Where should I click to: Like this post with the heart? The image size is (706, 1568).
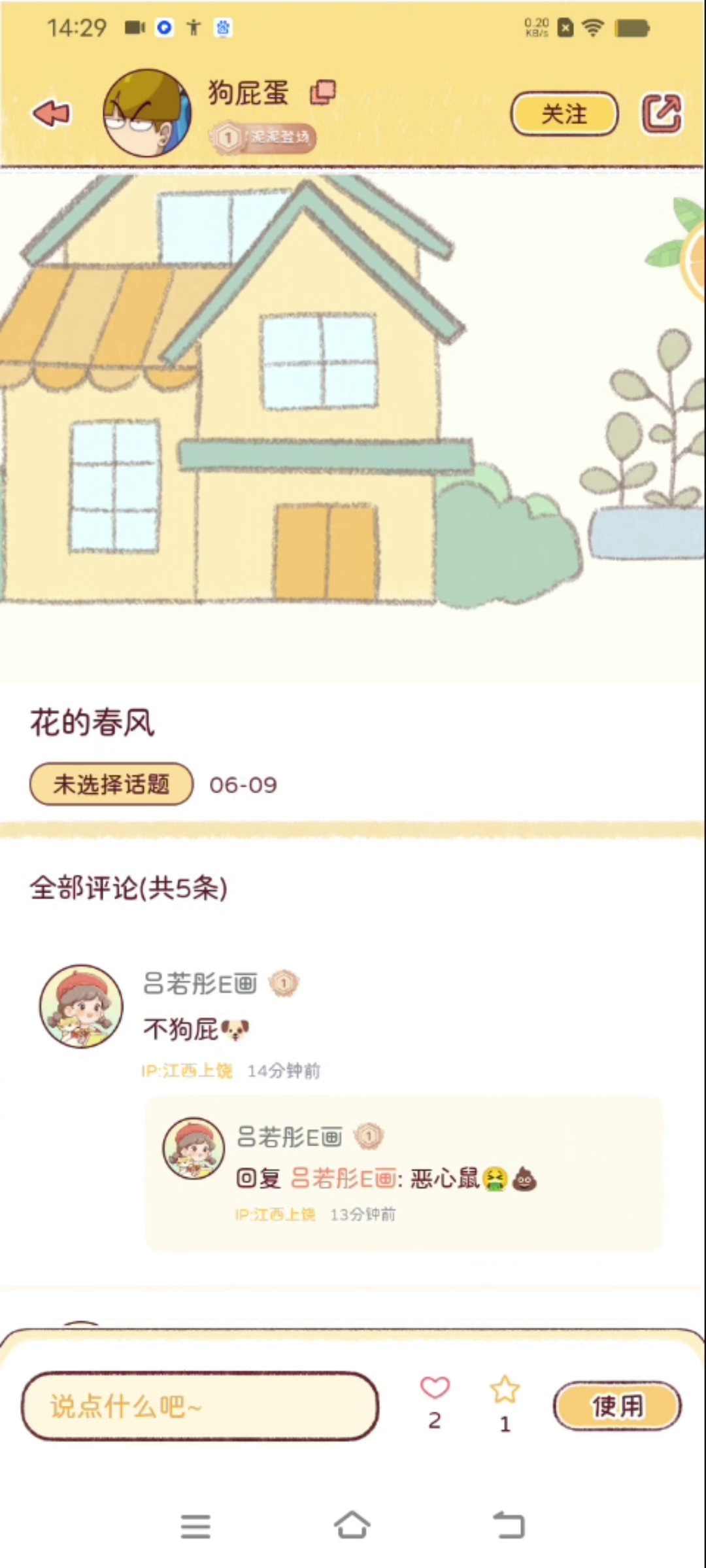[435, 1389]
